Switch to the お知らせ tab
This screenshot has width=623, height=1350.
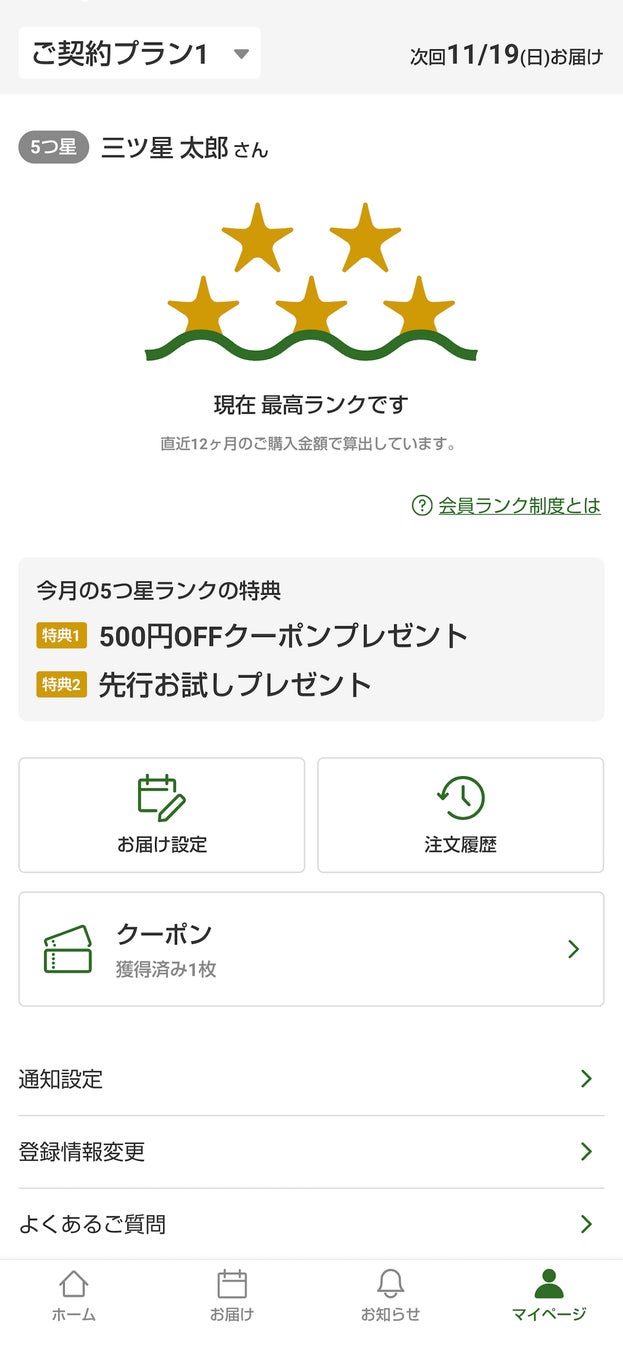pos(390,1296)
